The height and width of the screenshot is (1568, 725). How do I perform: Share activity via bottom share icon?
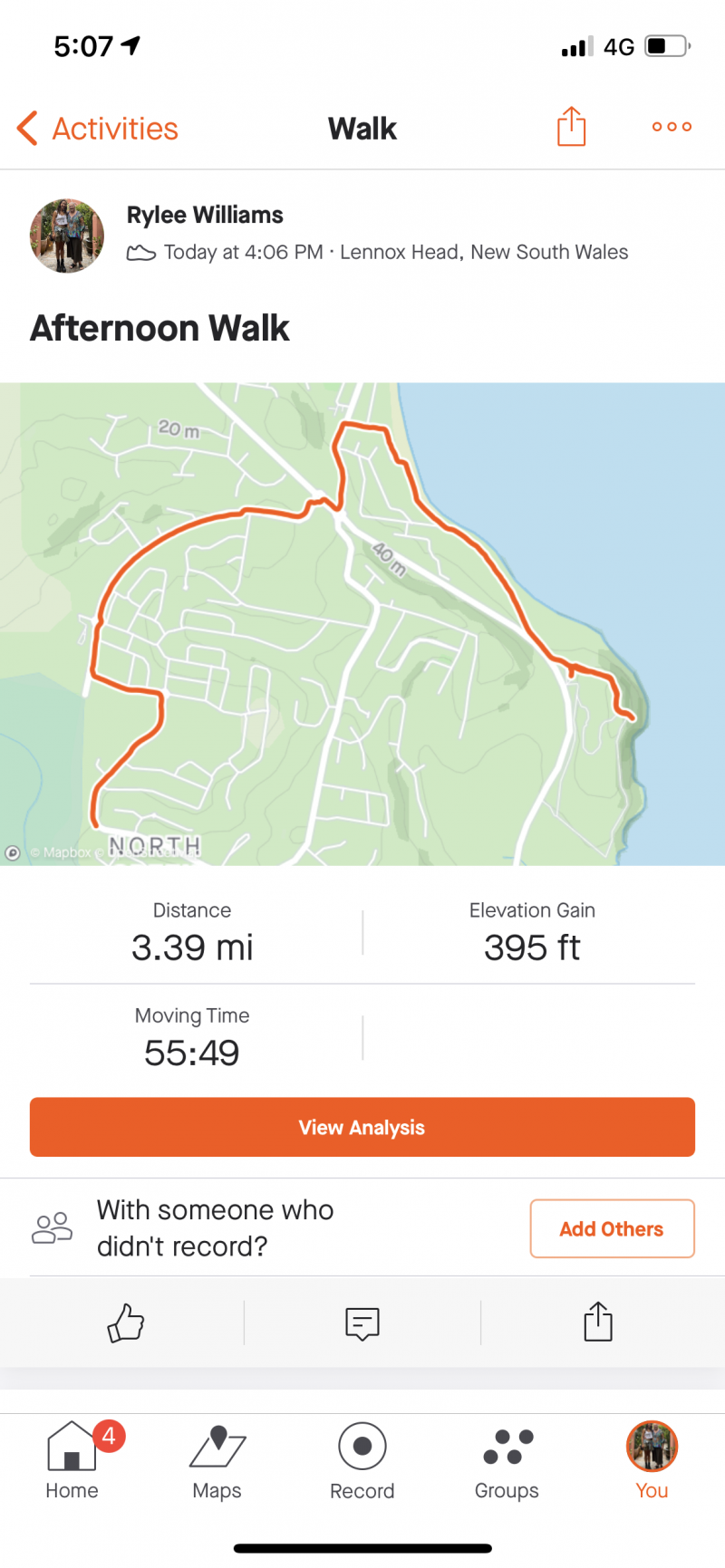(598, 1322)
